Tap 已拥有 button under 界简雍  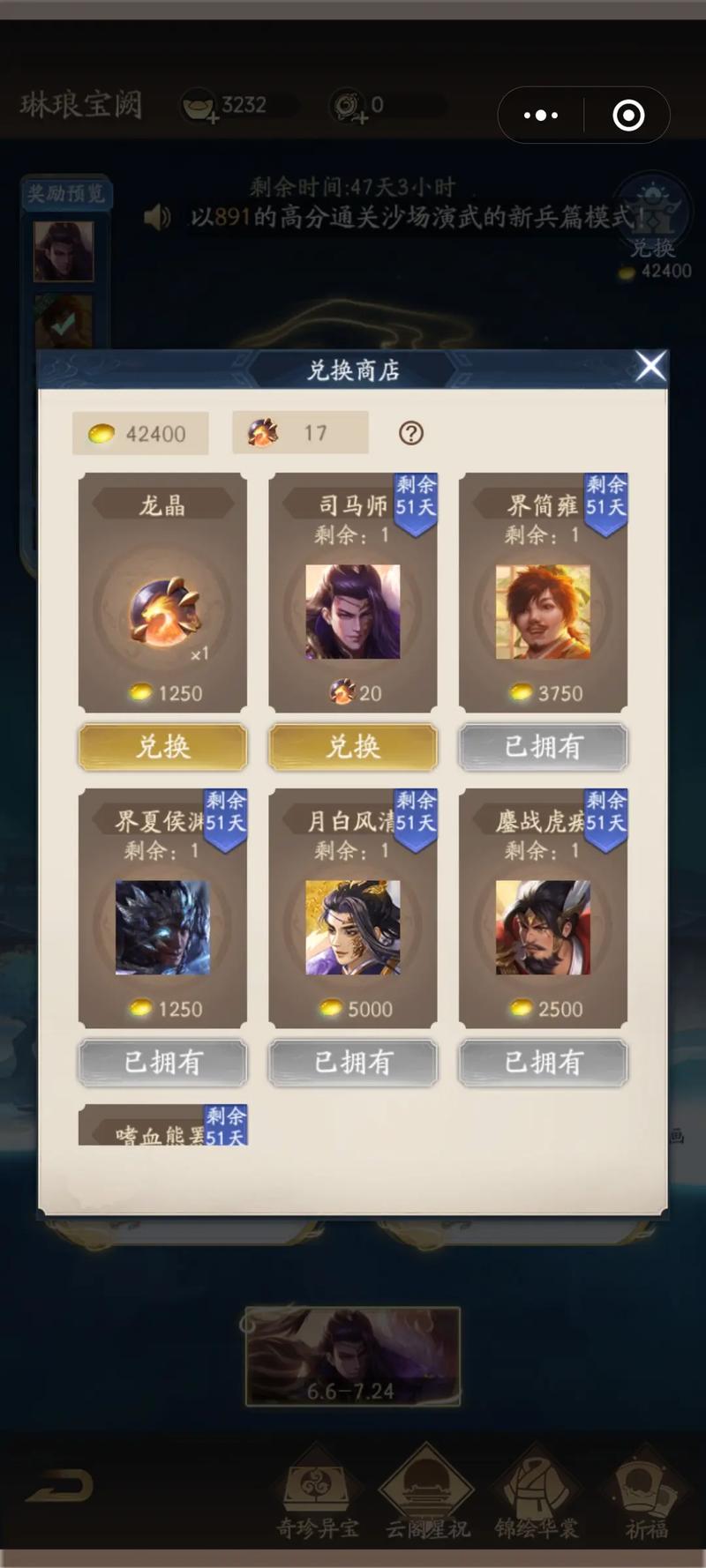(543, 747)
